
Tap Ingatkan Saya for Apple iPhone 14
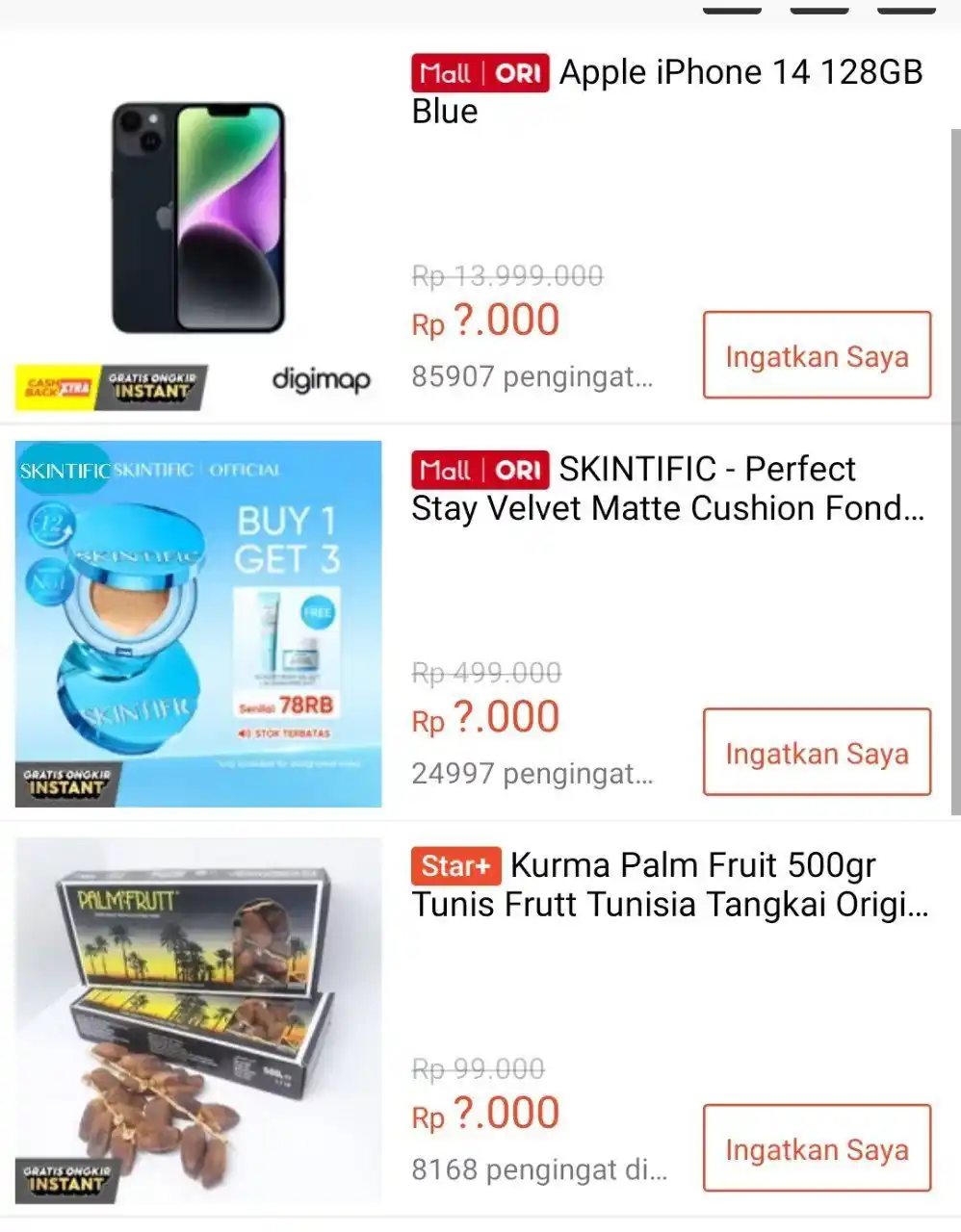click(817, 355)
